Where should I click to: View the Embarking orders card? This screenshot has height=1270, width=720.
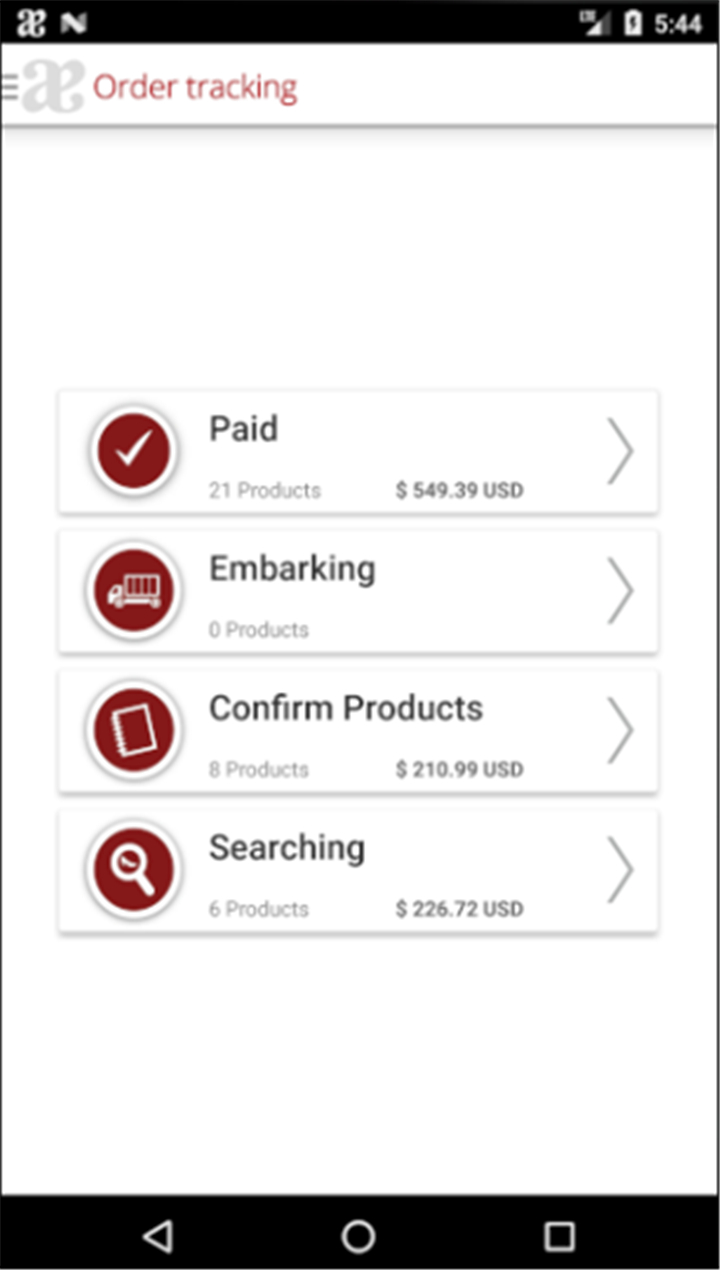pos(358,592)
